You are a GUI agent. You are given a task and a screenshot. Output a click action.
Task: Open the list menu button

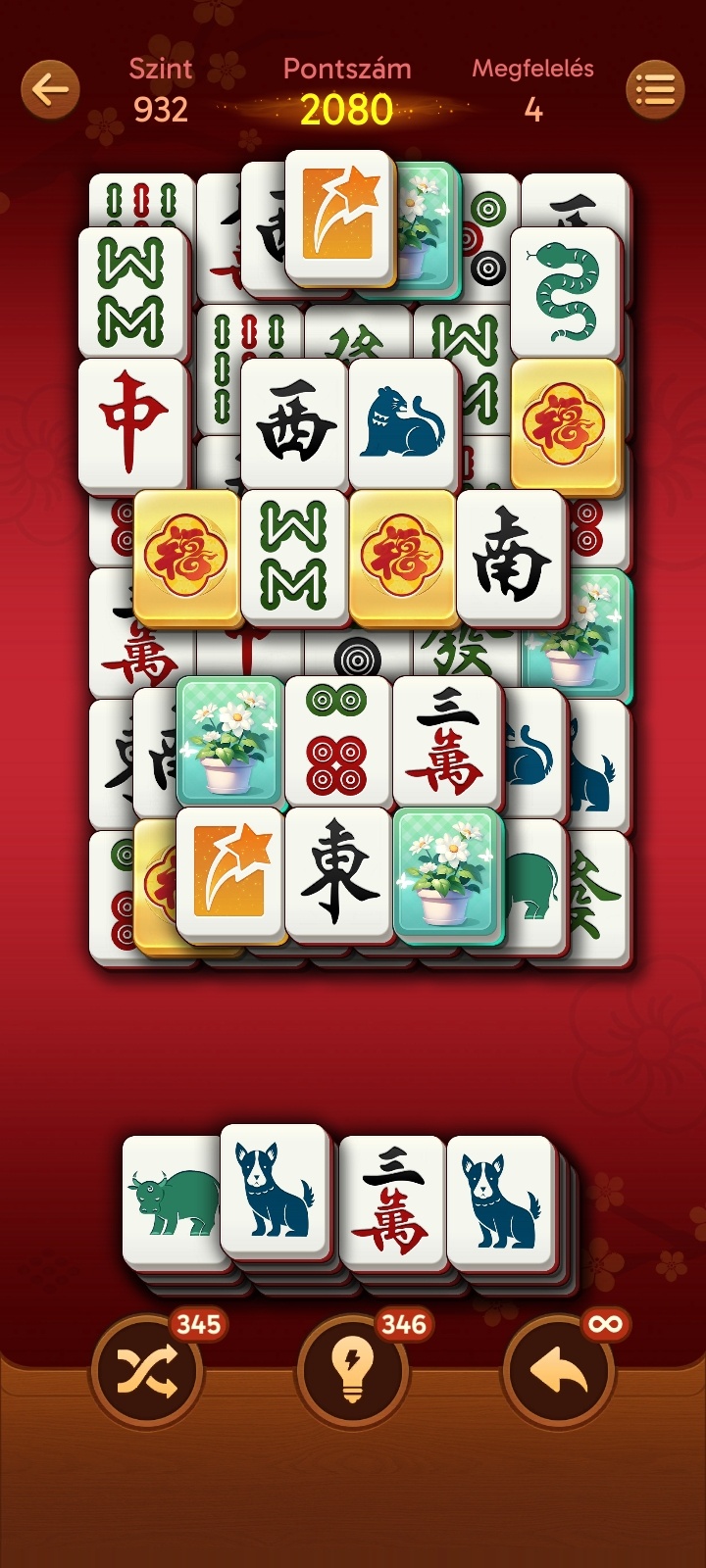pyautogui.click(x=654, y=90)
